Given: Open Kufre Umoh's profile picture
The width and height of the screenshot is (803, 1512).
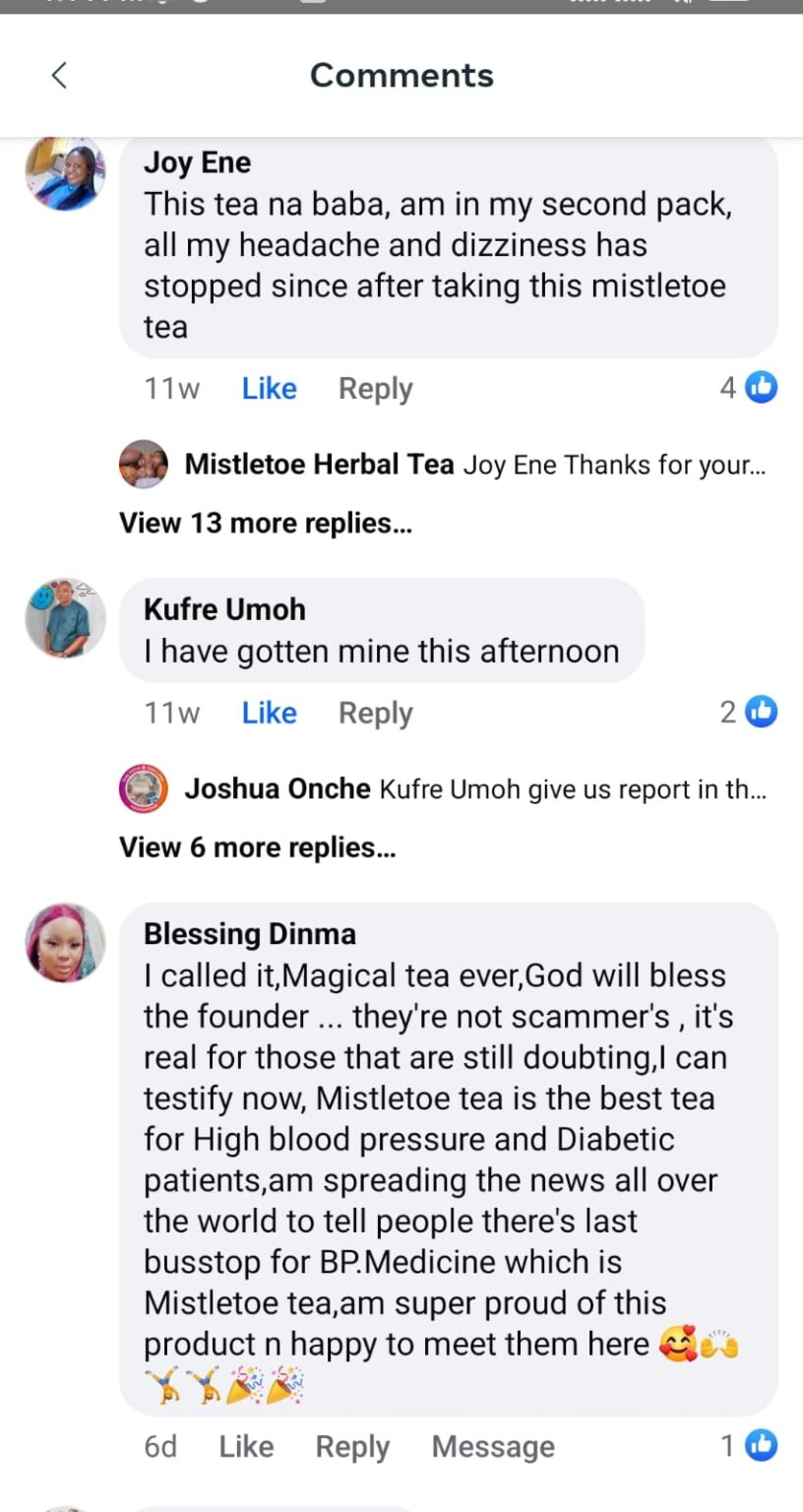Looking at the screenshot, I should [65, 617].
